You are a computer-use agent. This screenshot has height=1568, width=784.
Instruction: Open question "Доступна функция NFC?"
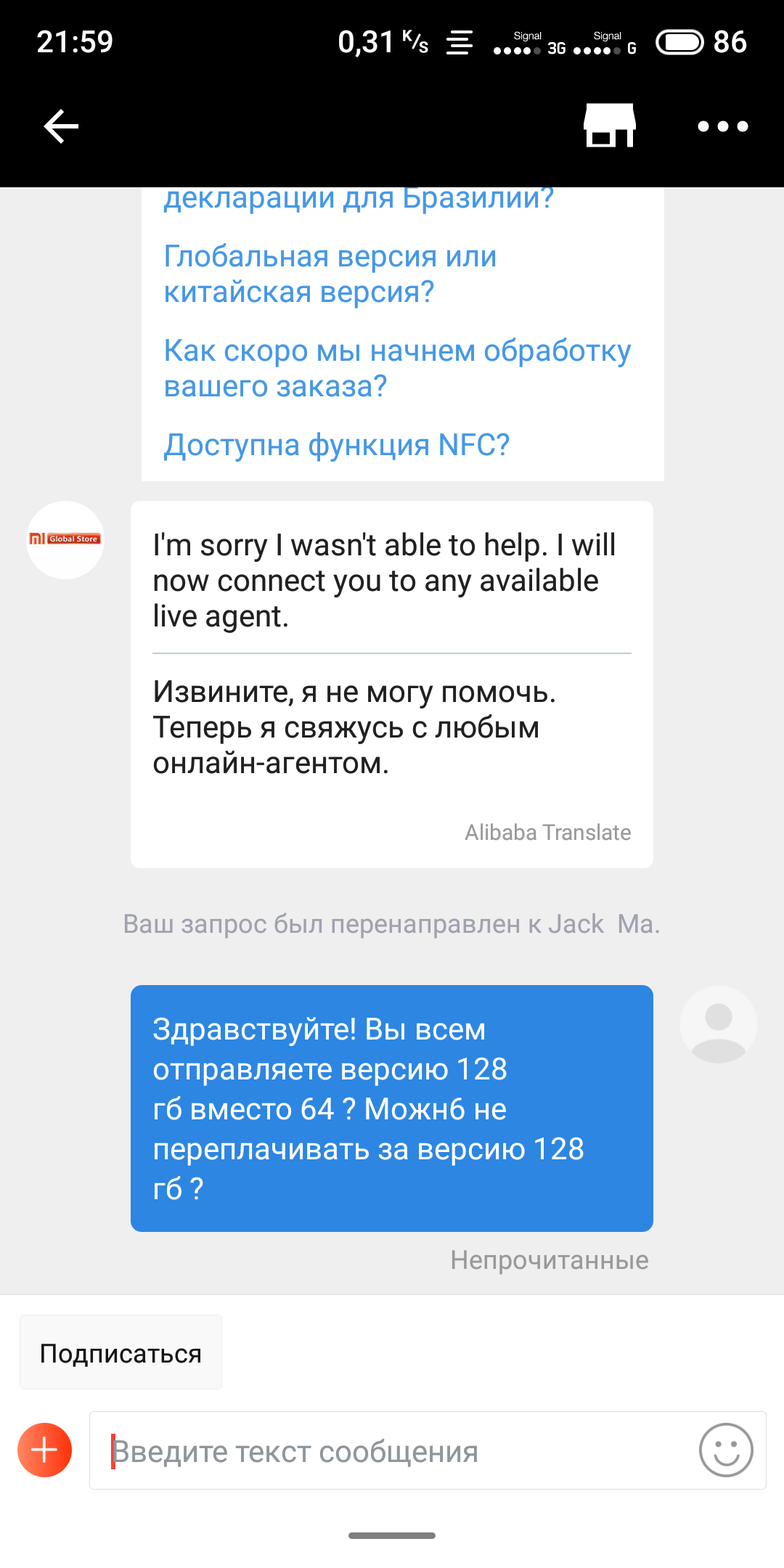(x=336, y=445)
